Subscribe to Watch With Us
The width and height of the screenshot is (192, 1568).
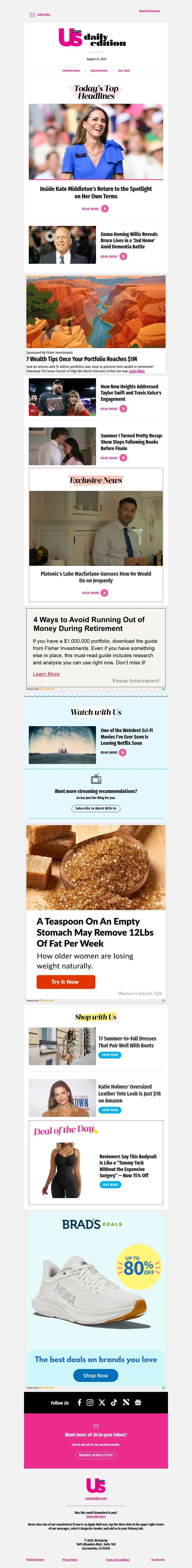[x=96, y=808]
